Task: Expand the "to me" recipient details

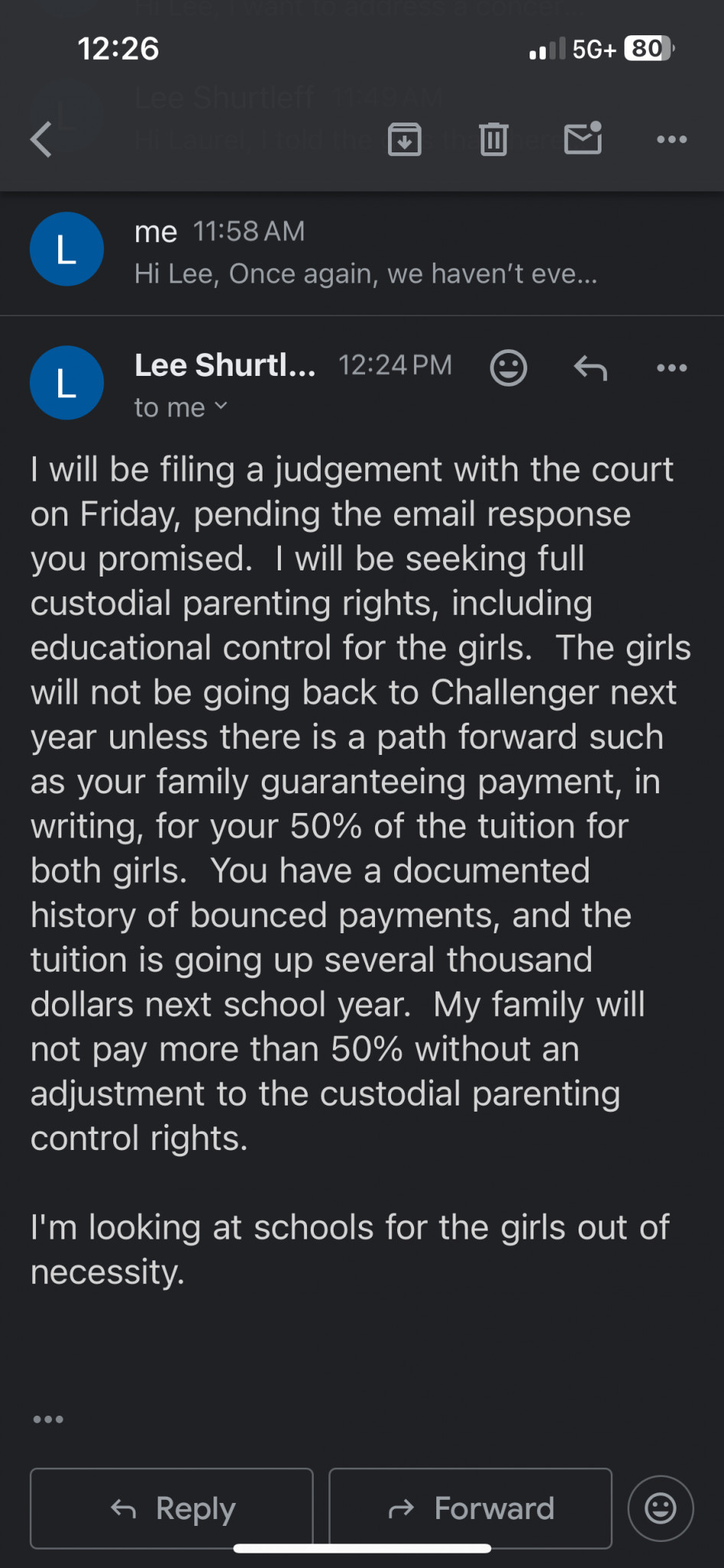Action: (181, 407)
